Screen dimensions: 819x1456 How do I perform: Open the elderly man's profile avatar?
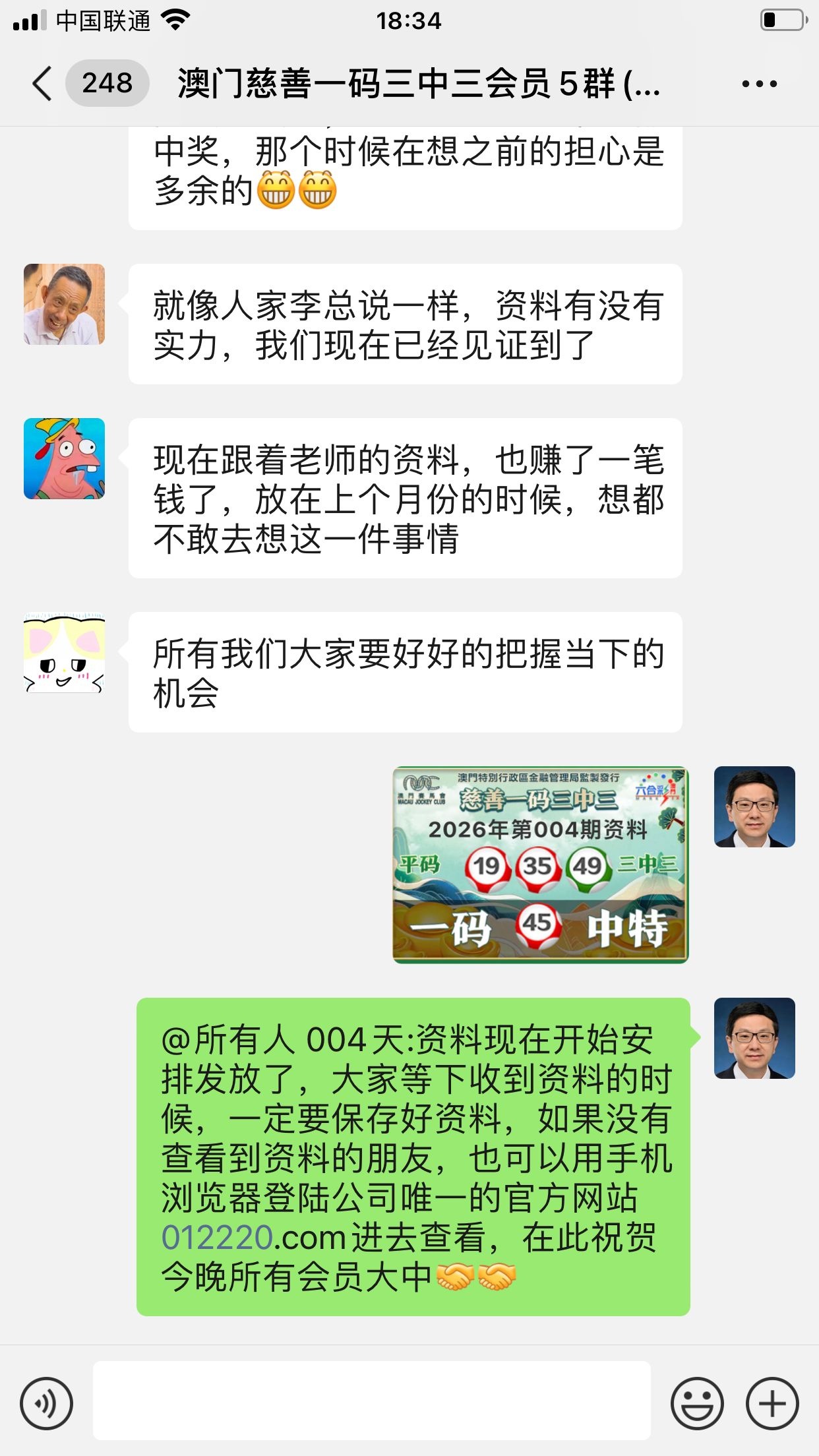(65, 304)
